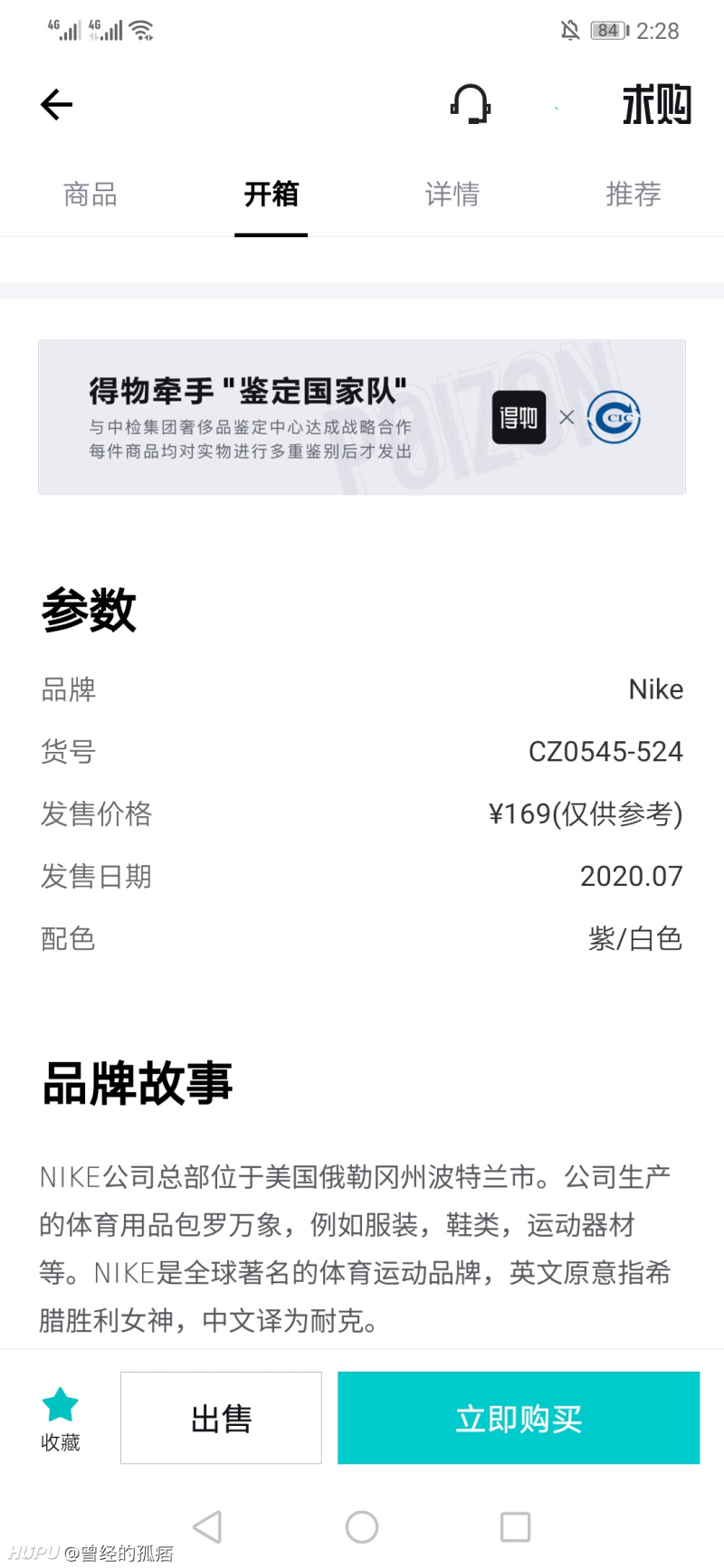Open the 详情 tab
This screenshot has height=1568, width=724.
(x=452, y=195)
